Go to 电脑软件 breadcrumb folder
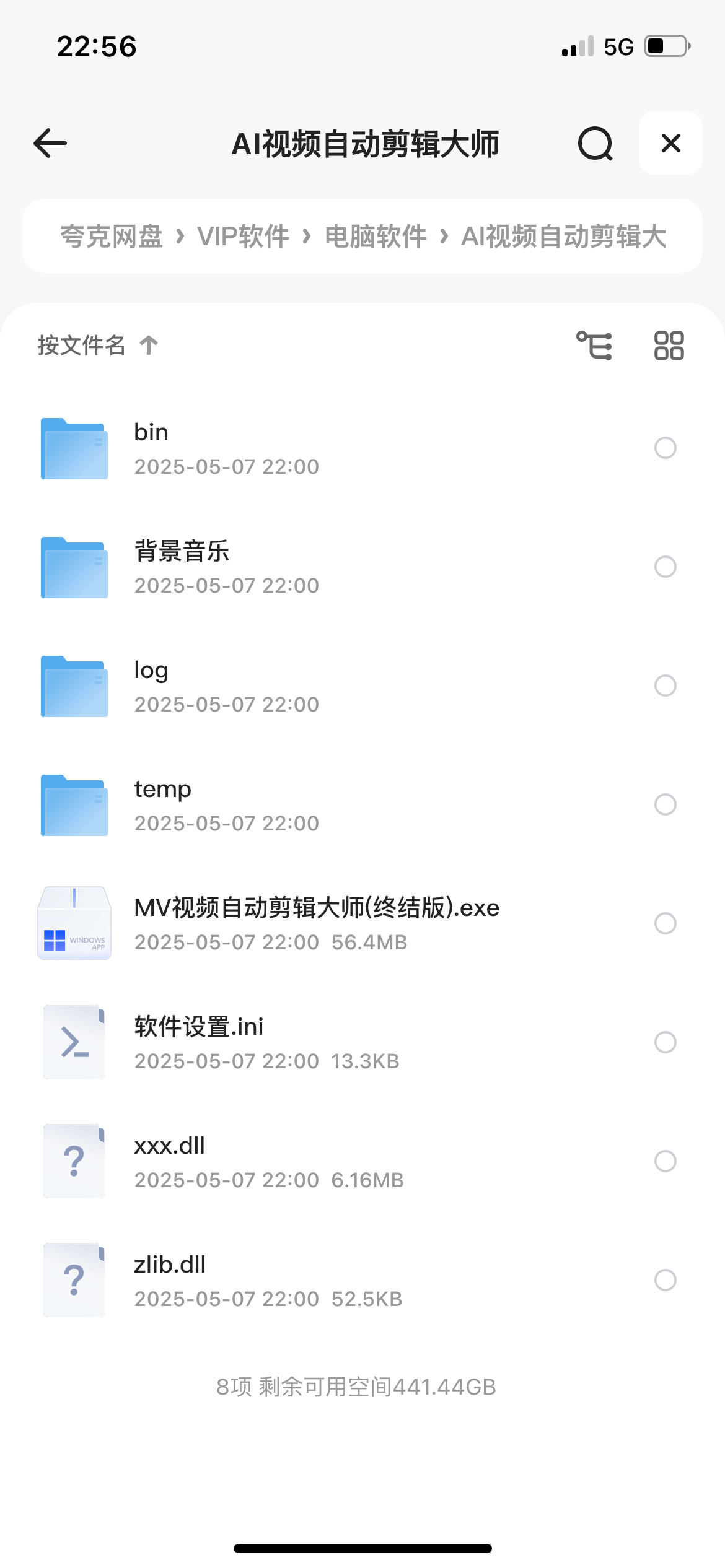The height and width of the screenshot is (1568, 725). coord(376,237)
